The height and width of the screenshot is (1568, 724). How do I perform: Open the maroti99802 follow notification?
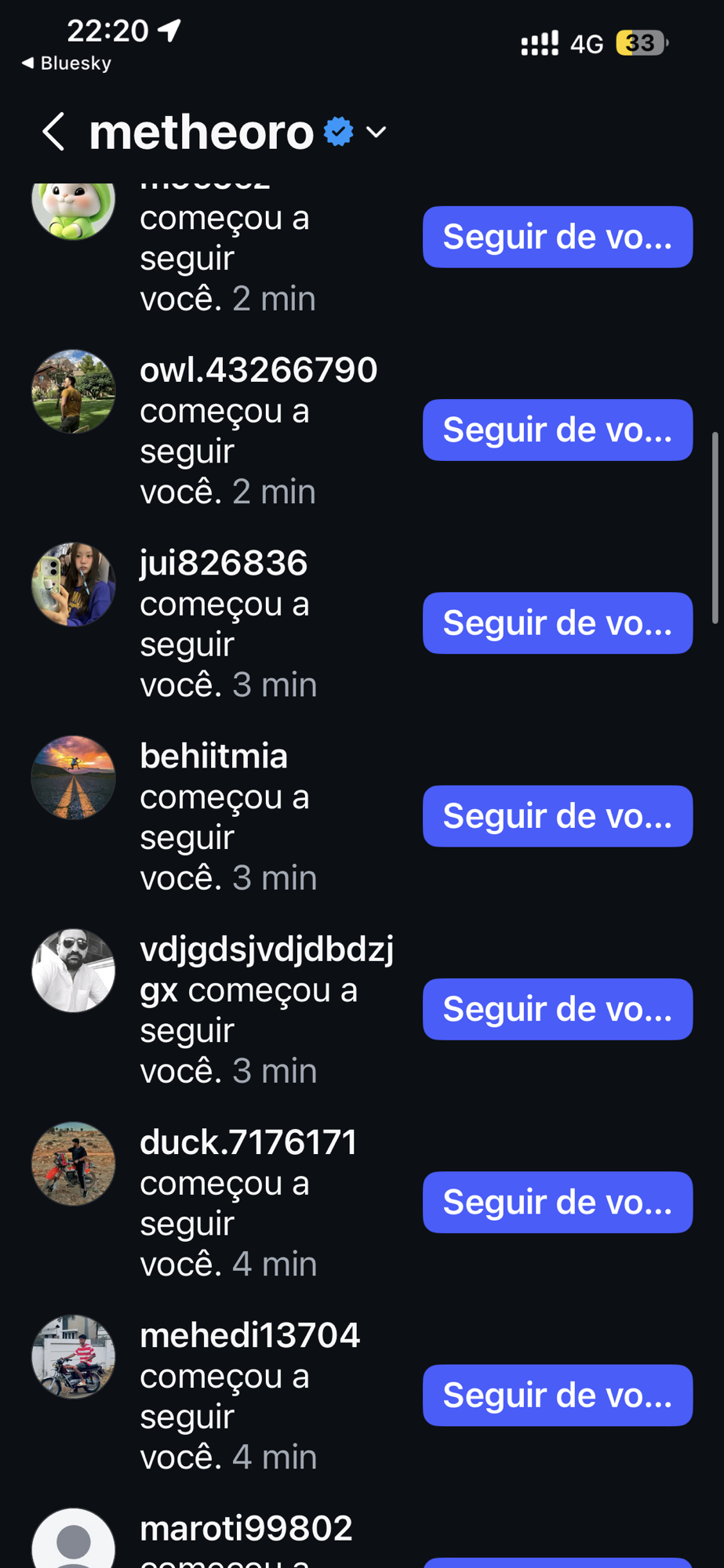[x=246, y=1530]
